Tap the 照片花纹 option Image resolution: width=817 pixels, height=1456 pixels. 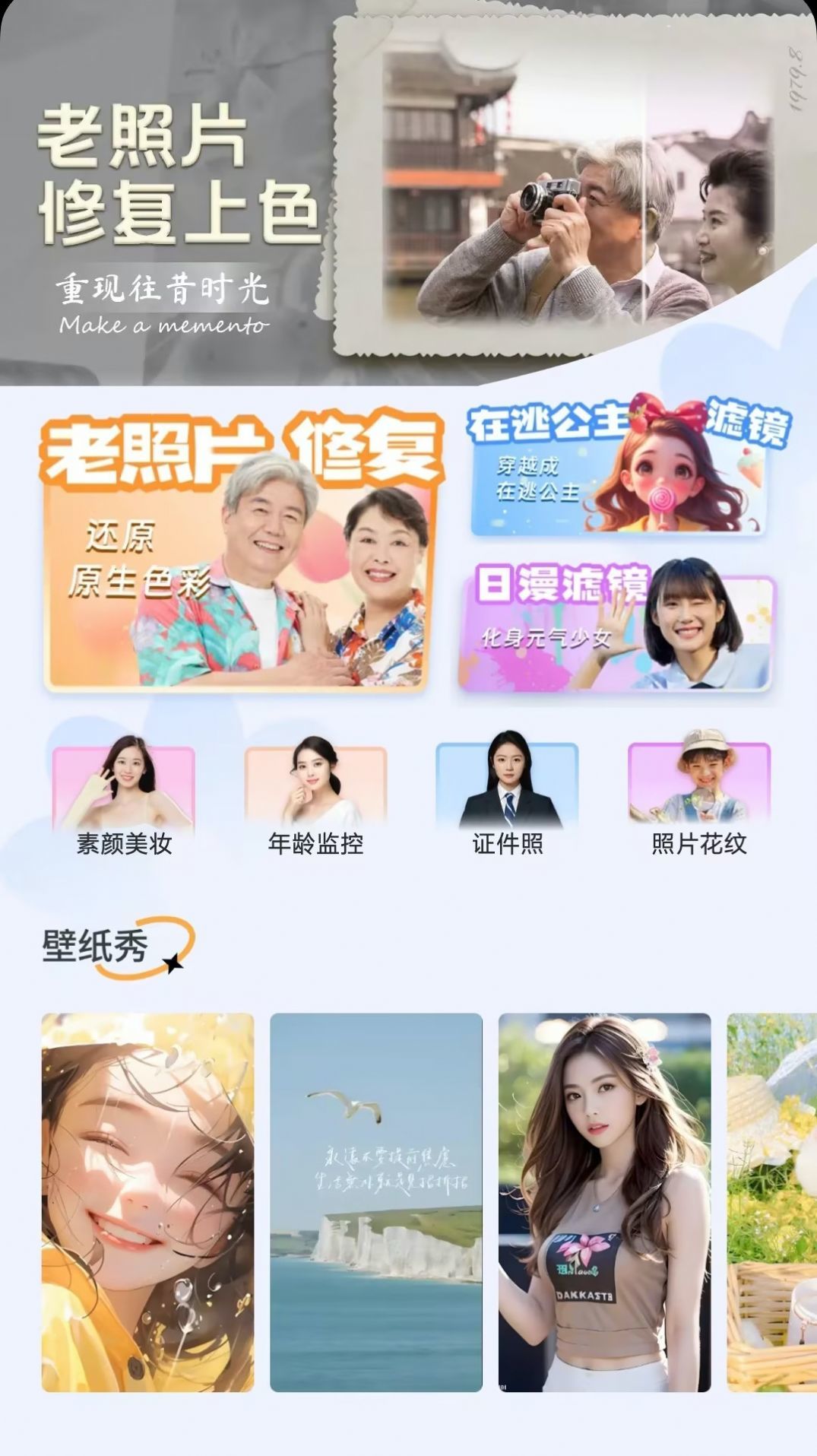tap(699, 795)
